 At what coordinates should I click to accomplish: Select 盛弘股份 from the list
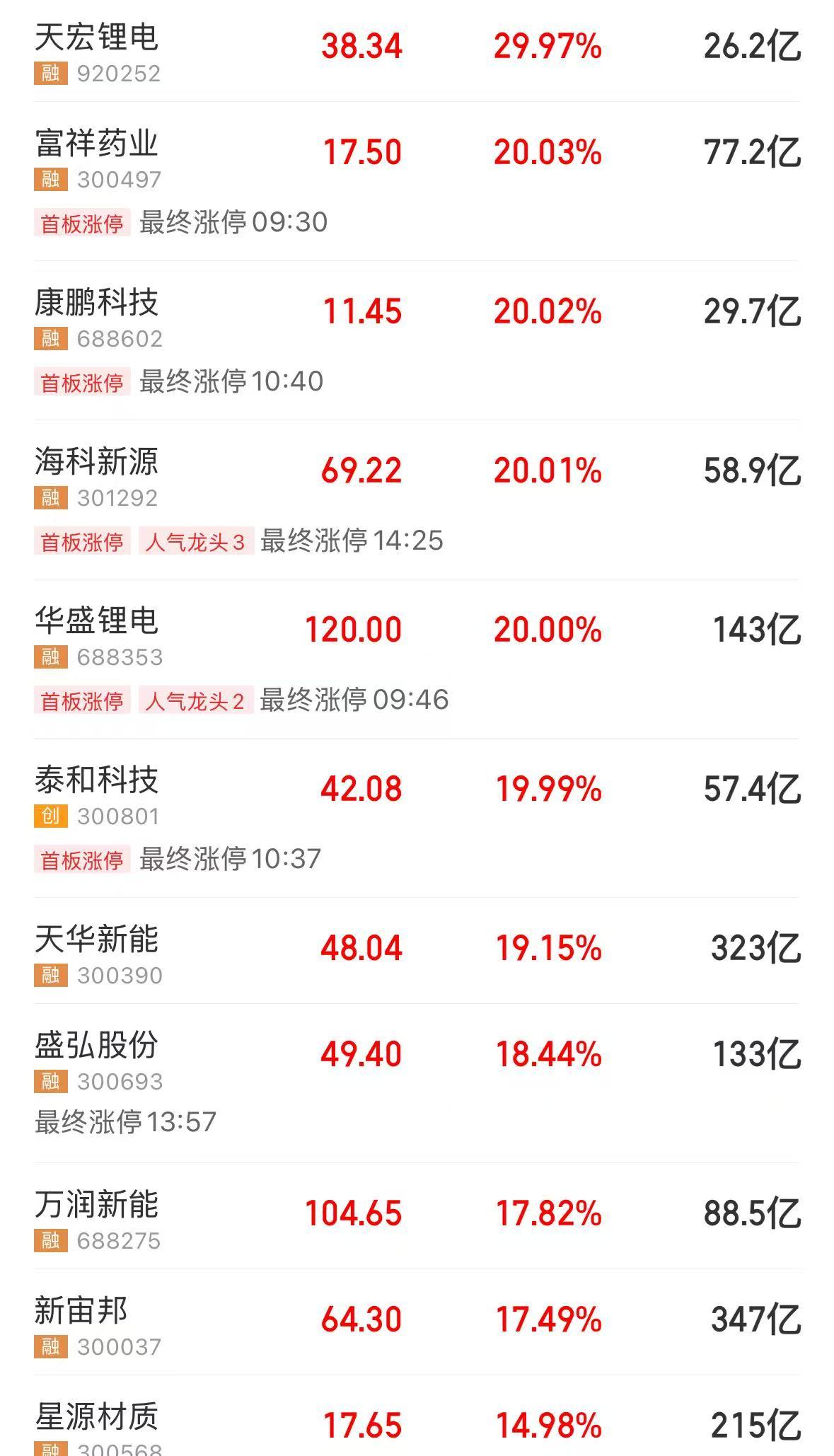click(x=97, y=1046)
